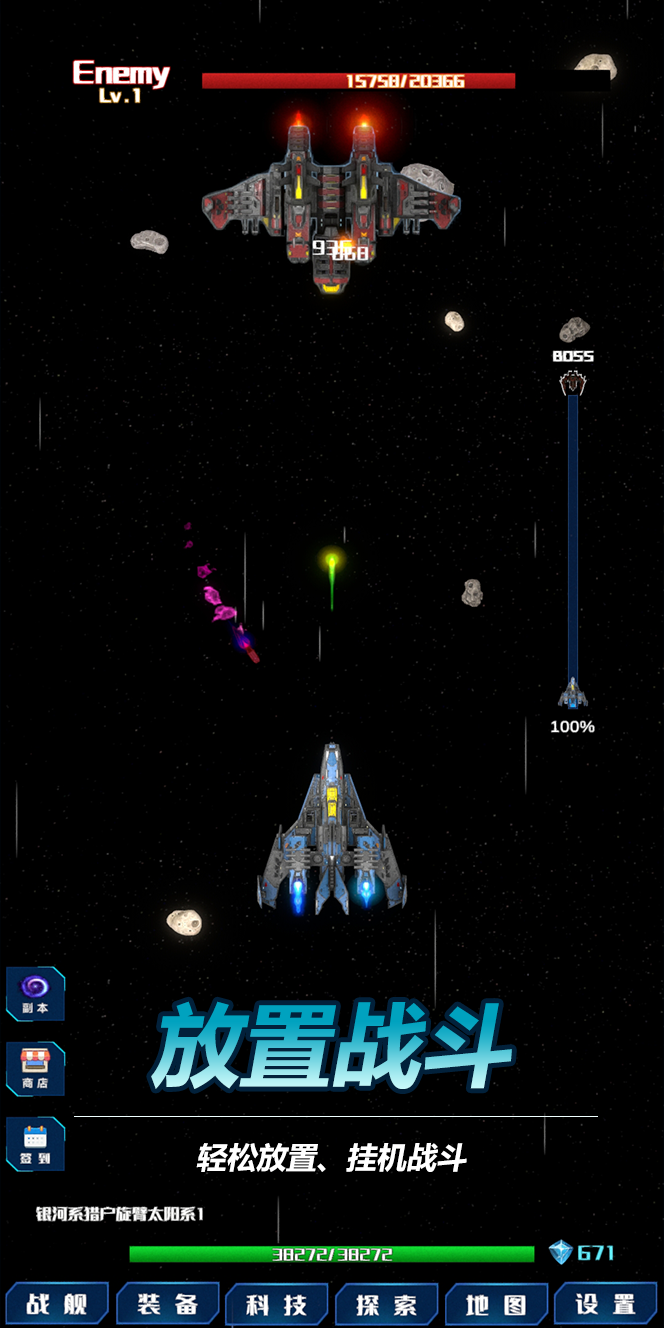Image resolution: width=664 pixels, height=1328 pixels.
Task: Open the 副本 dungeon button
Action: coord(35,994)
